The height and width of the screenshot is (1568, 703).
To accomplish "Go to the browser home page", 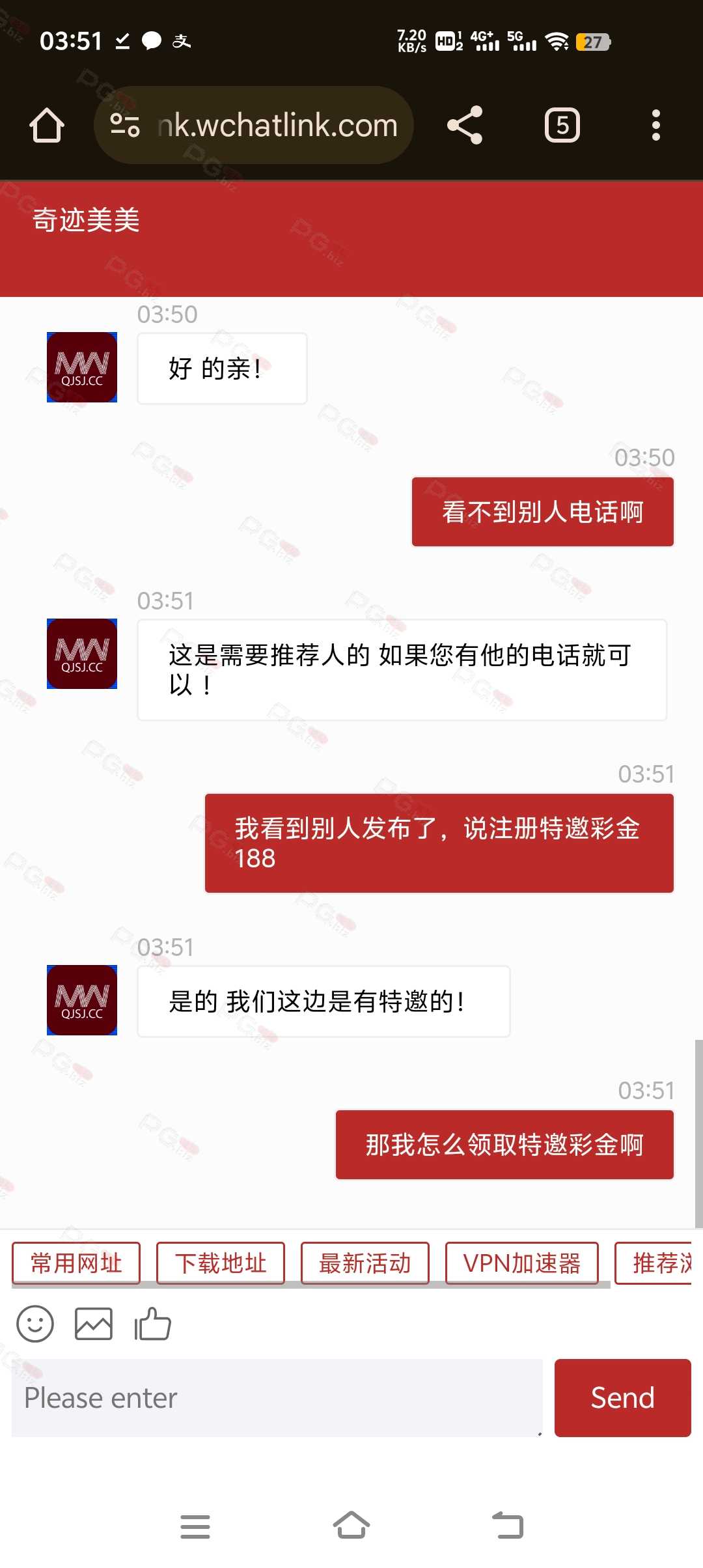I will tap(47, 125).
